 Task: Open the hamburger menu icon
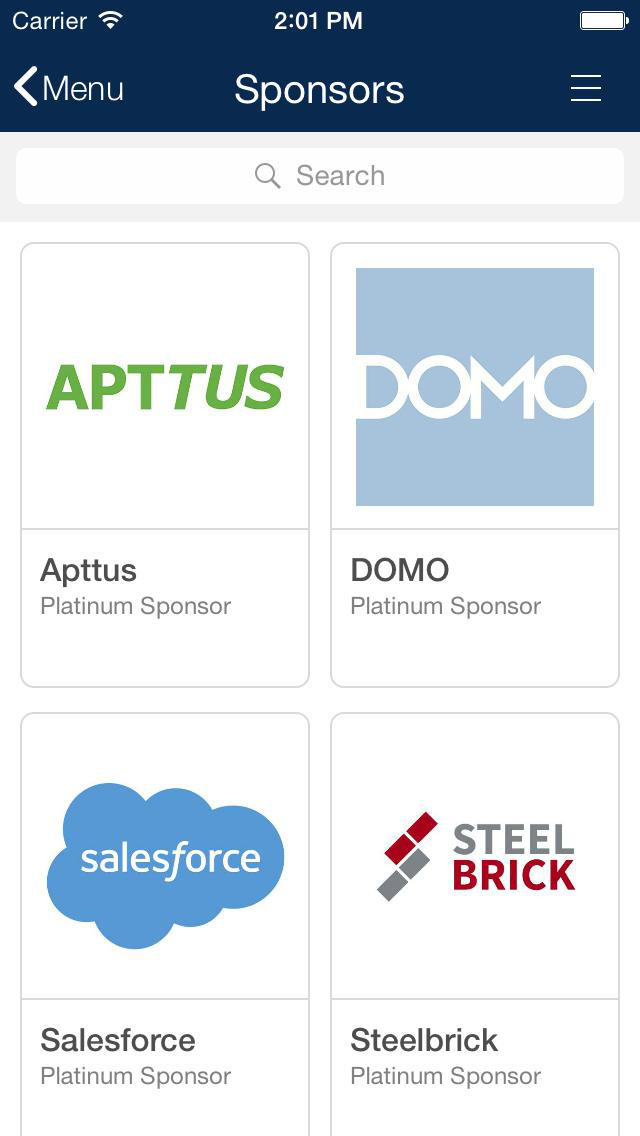point(586,88)
